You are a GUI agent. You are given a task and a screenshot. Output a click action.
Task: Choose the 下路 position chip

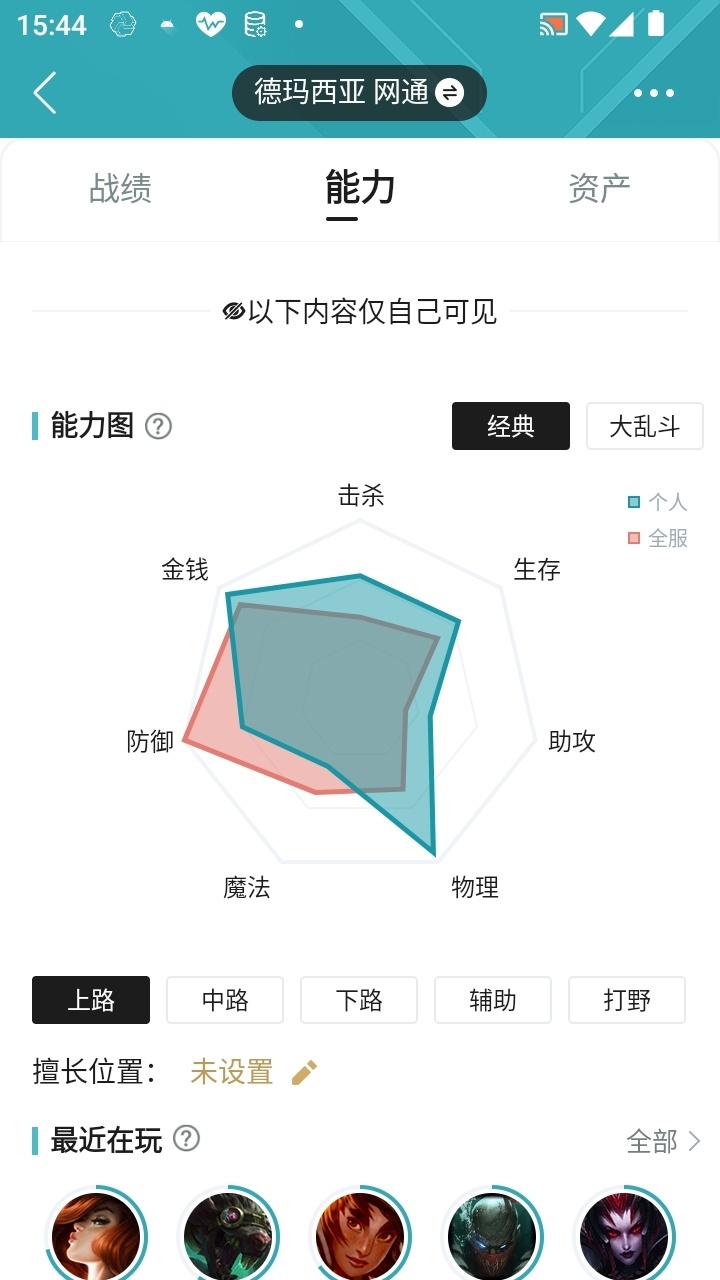tap(359, 1000)
